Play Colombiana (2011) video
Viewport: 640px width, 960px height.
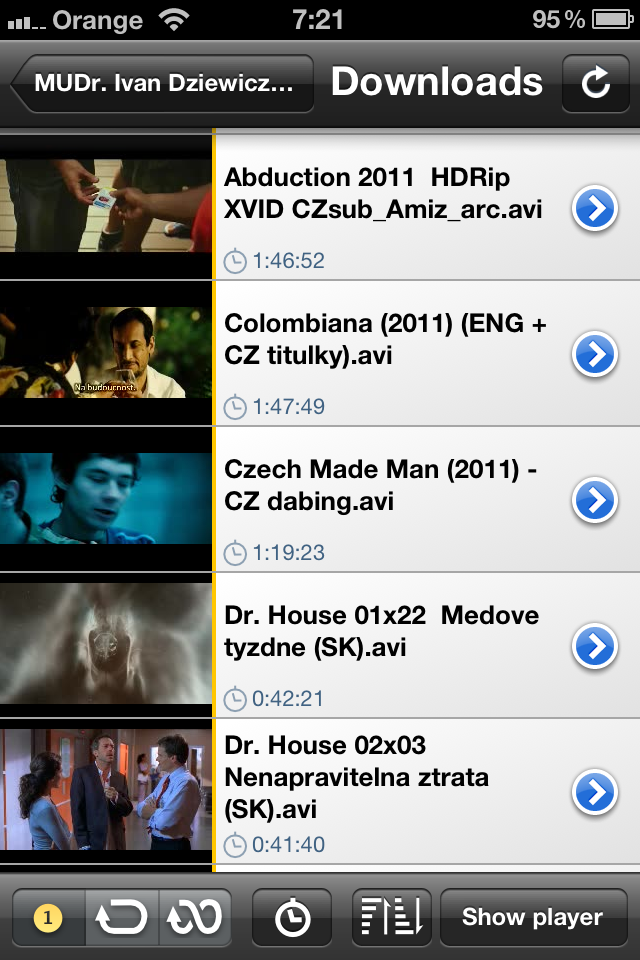[x=380, y=340]
